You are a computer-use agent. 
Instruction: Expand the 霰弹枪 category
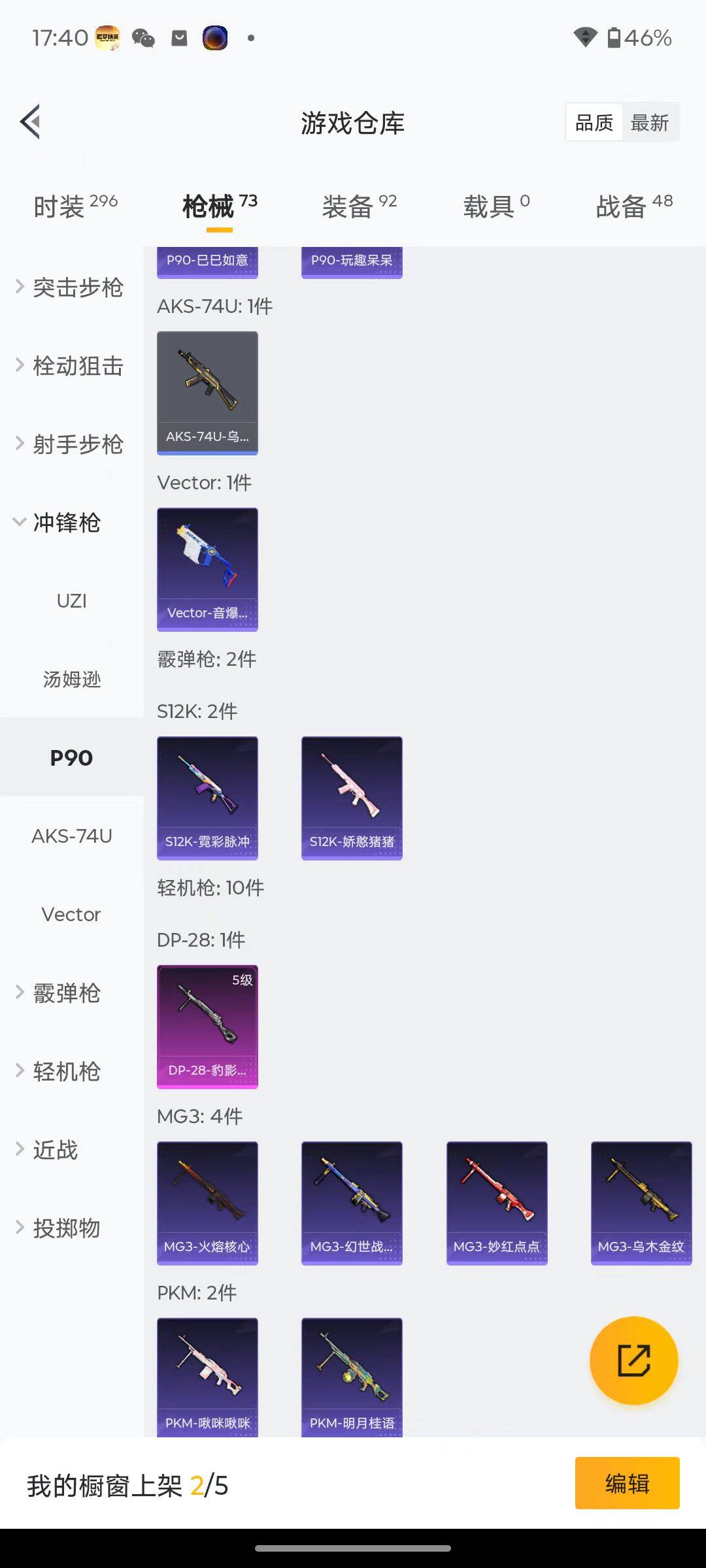click(x=65, y=993)
